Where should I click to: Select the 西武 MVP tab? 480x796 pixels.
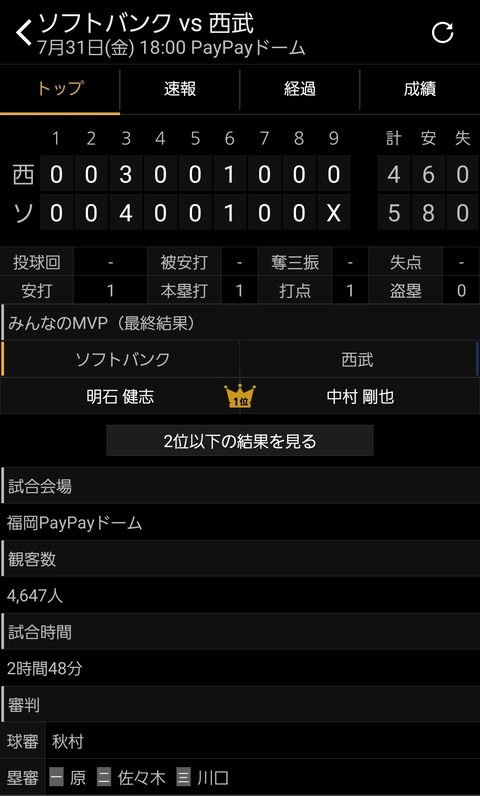358,359
